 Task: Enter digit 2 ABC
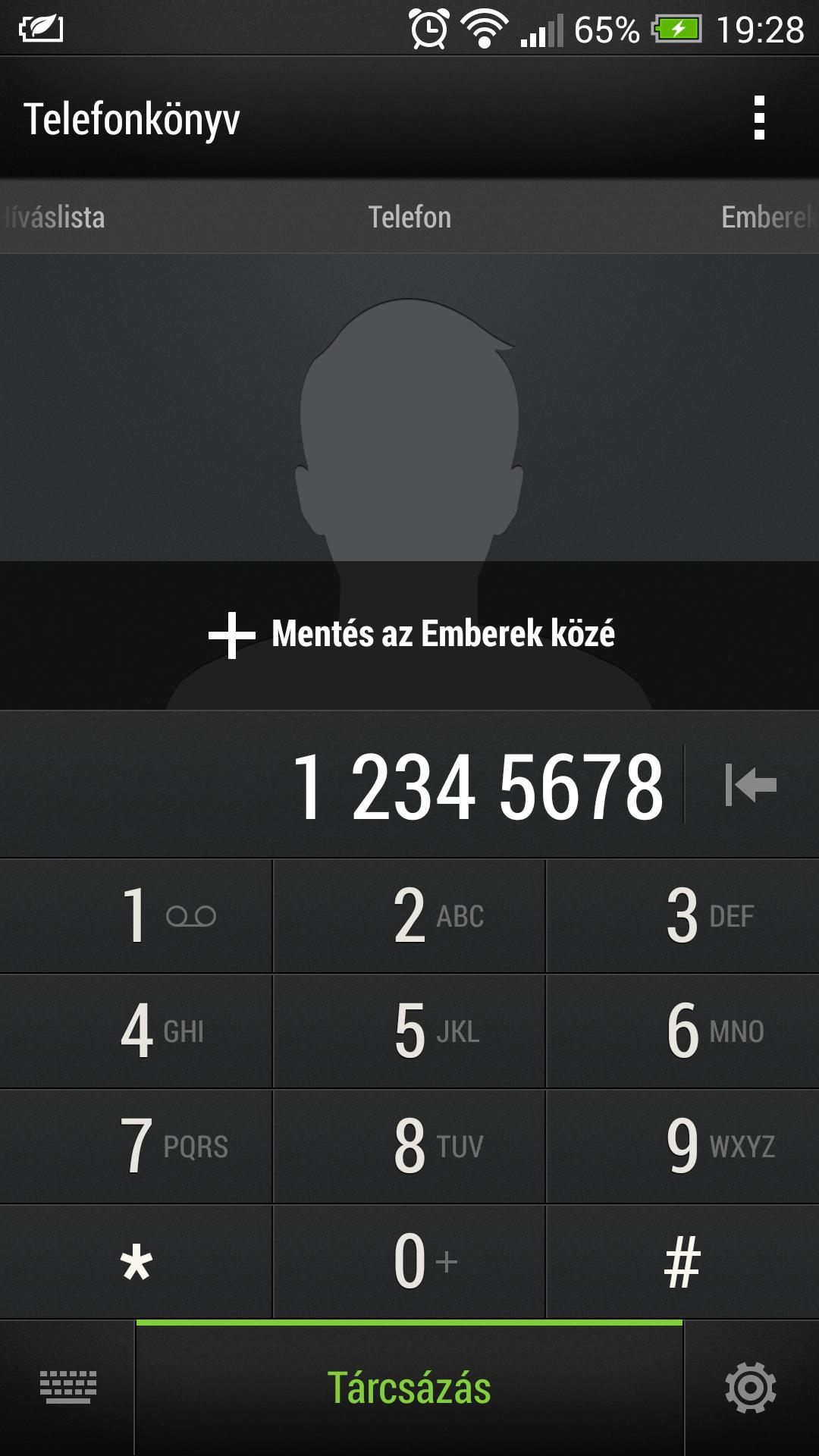click(409, 916)
